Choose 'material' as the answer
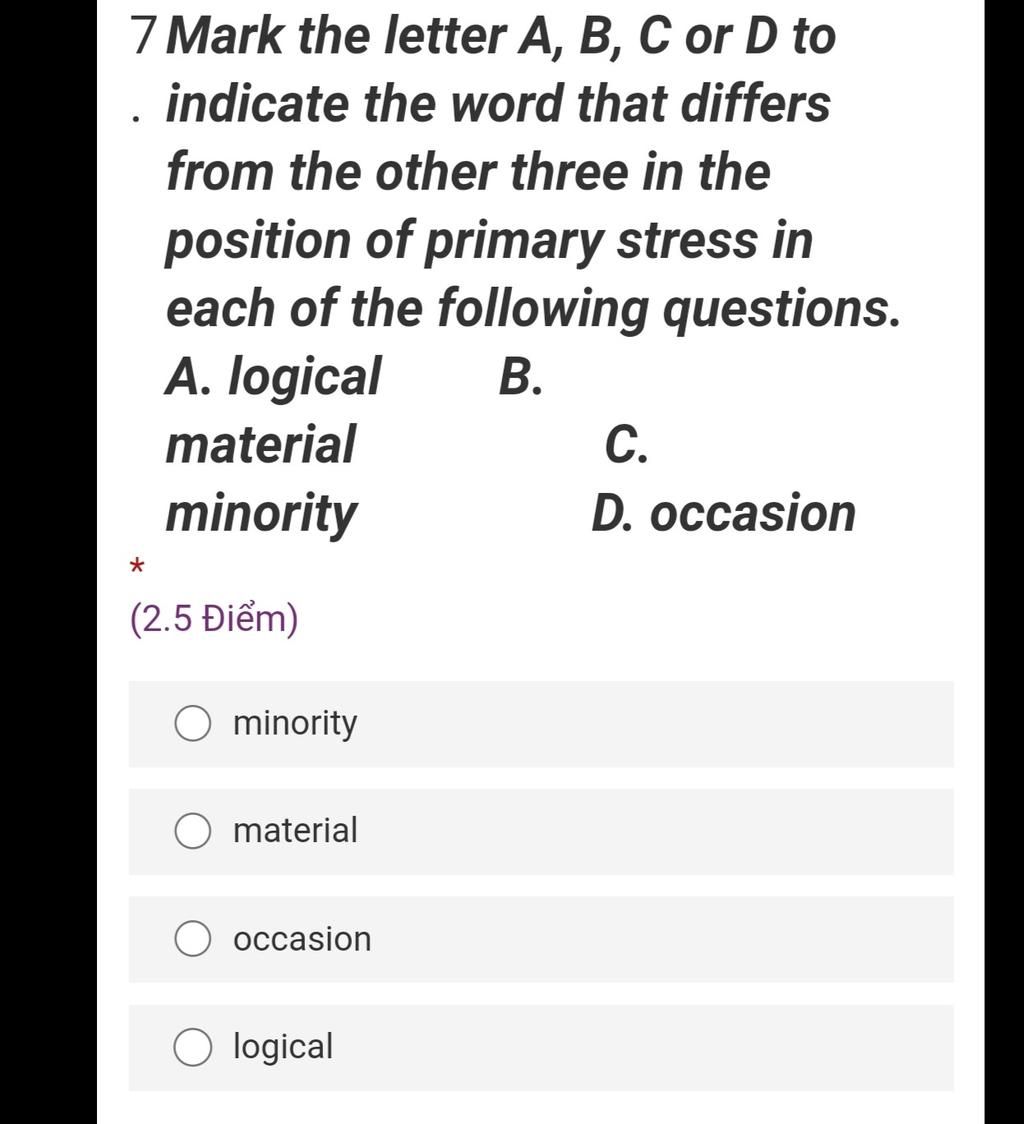Screen dimensions: 1024x1124 point(193,831)
